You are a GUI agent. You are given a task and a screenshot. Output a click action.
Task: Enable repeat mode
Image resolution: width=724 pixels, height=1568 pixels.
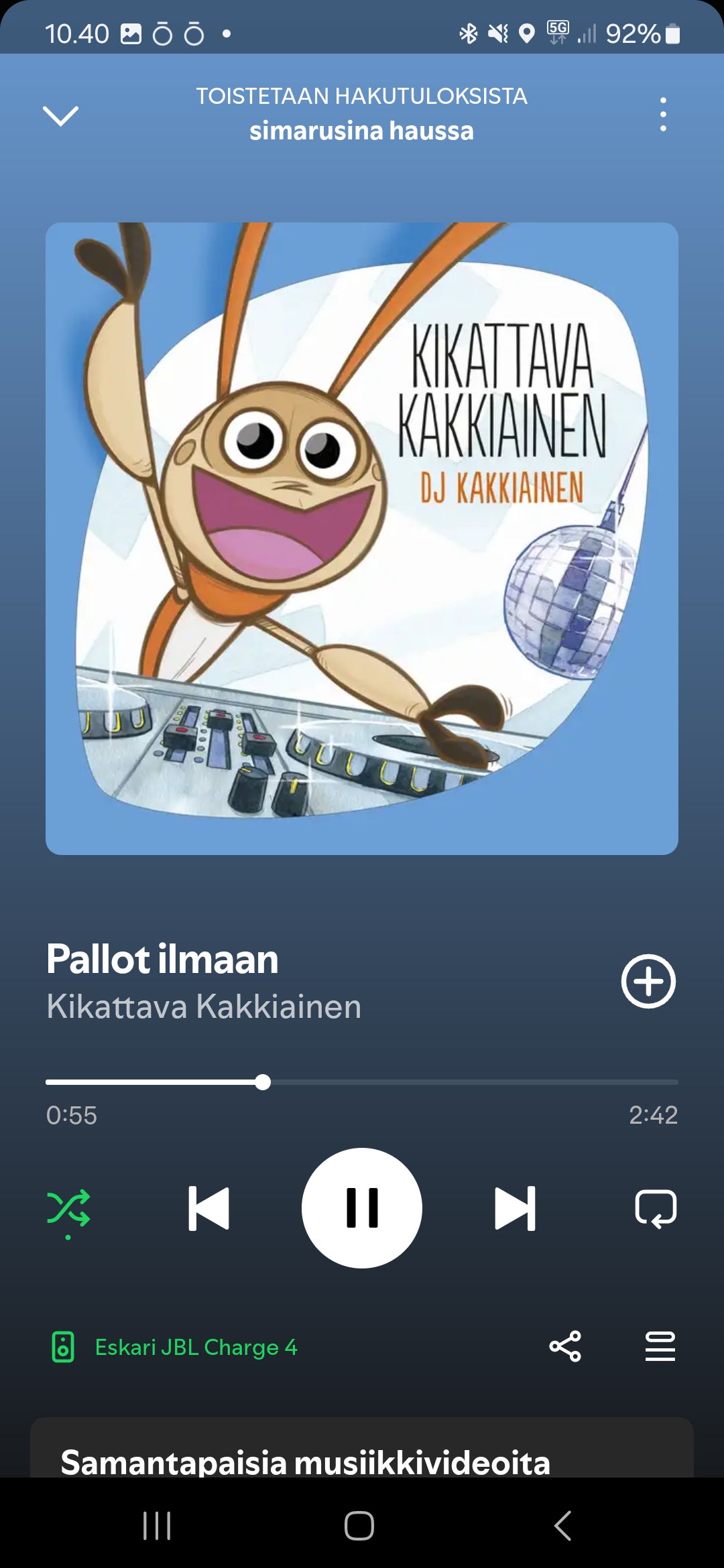click(655, 1208)
